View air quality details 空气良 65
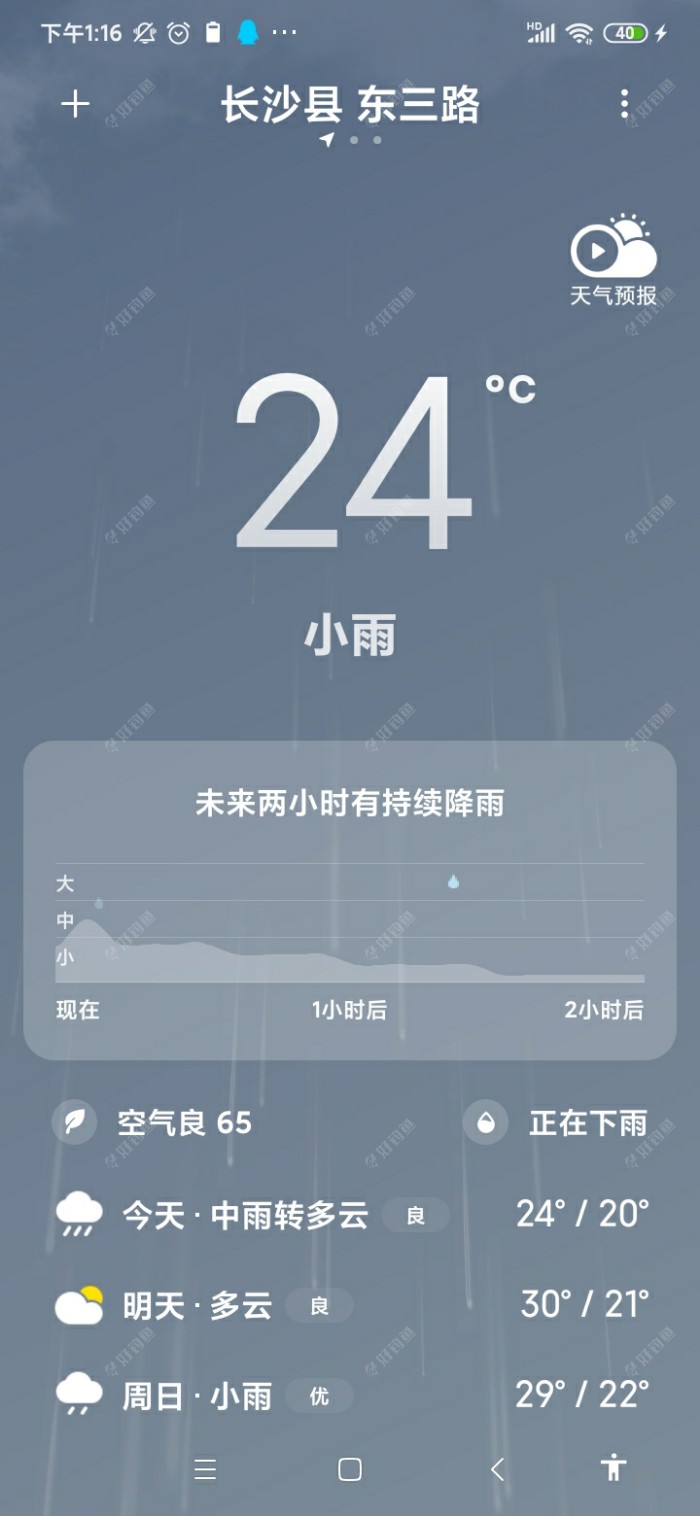700x1516 pixels. (x=155, y=1122)
